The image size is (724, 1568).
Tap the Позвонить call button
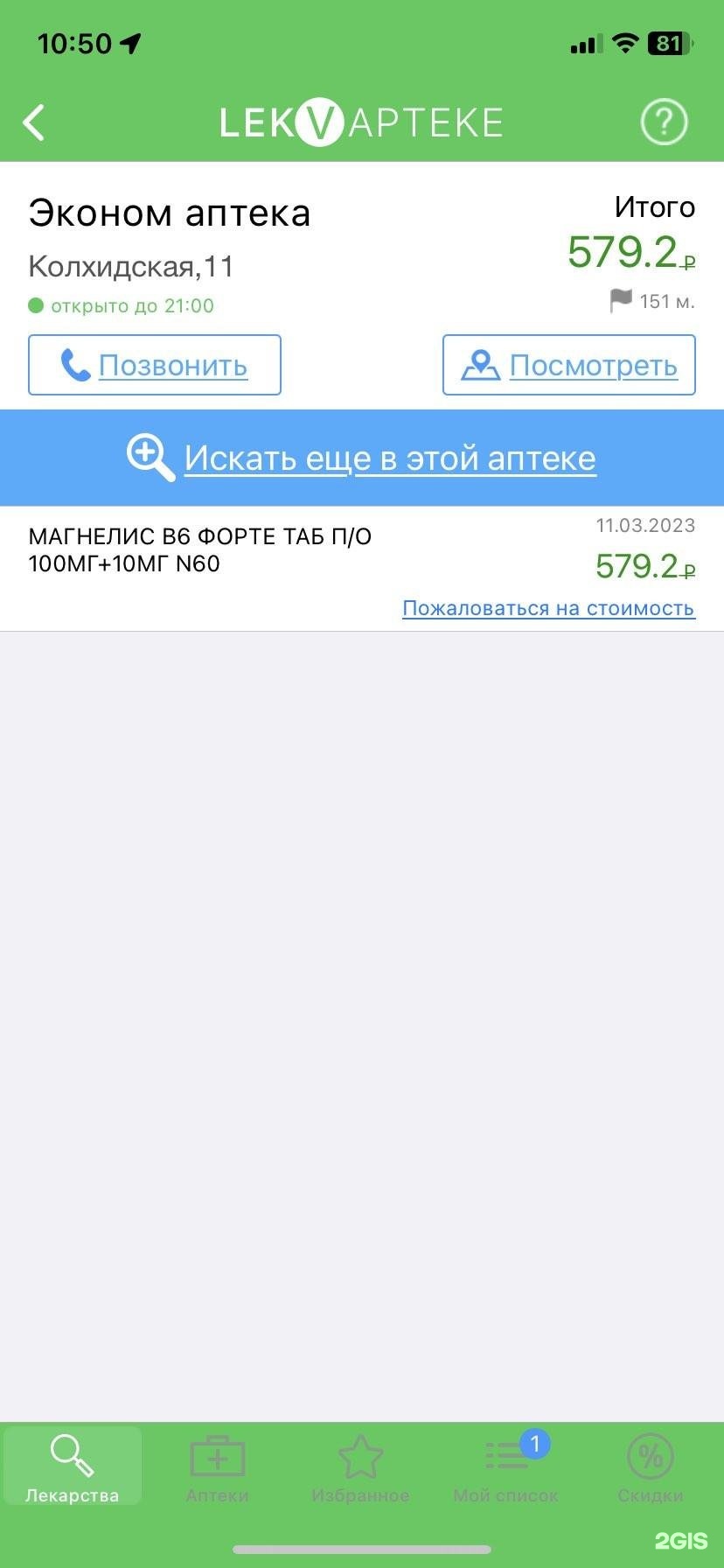coord(155,365)
